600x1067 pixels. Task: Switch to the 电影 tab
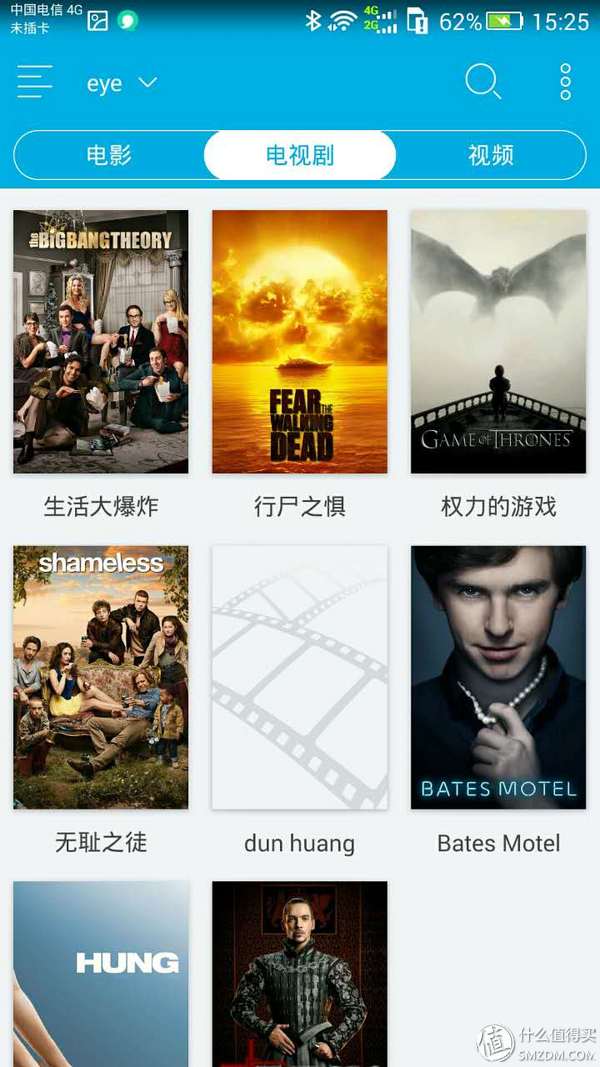click(x=109, y=155)
